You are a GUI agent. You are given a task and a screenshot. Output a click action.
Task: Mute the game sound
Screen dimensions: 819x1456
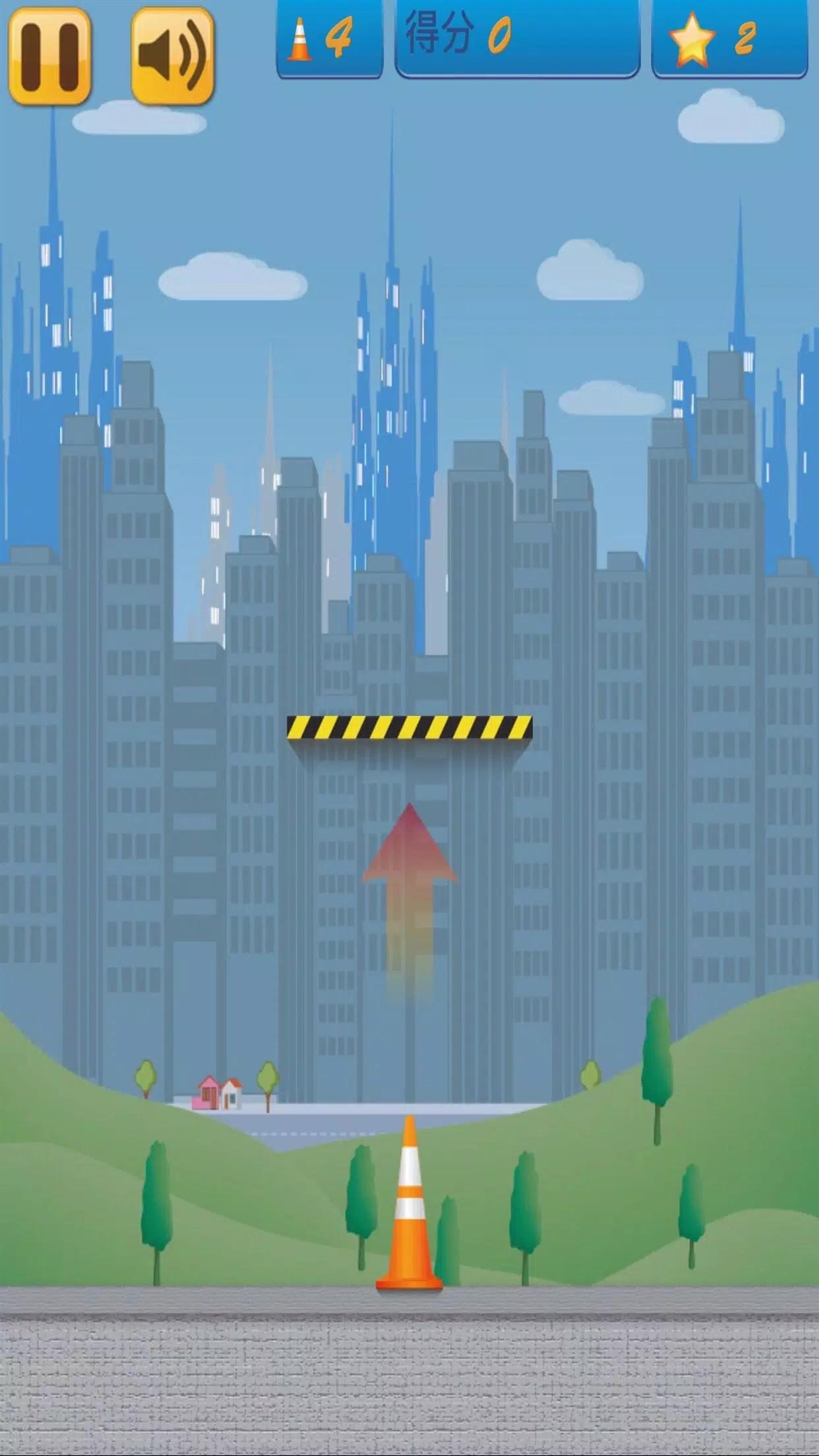(172, 57)
